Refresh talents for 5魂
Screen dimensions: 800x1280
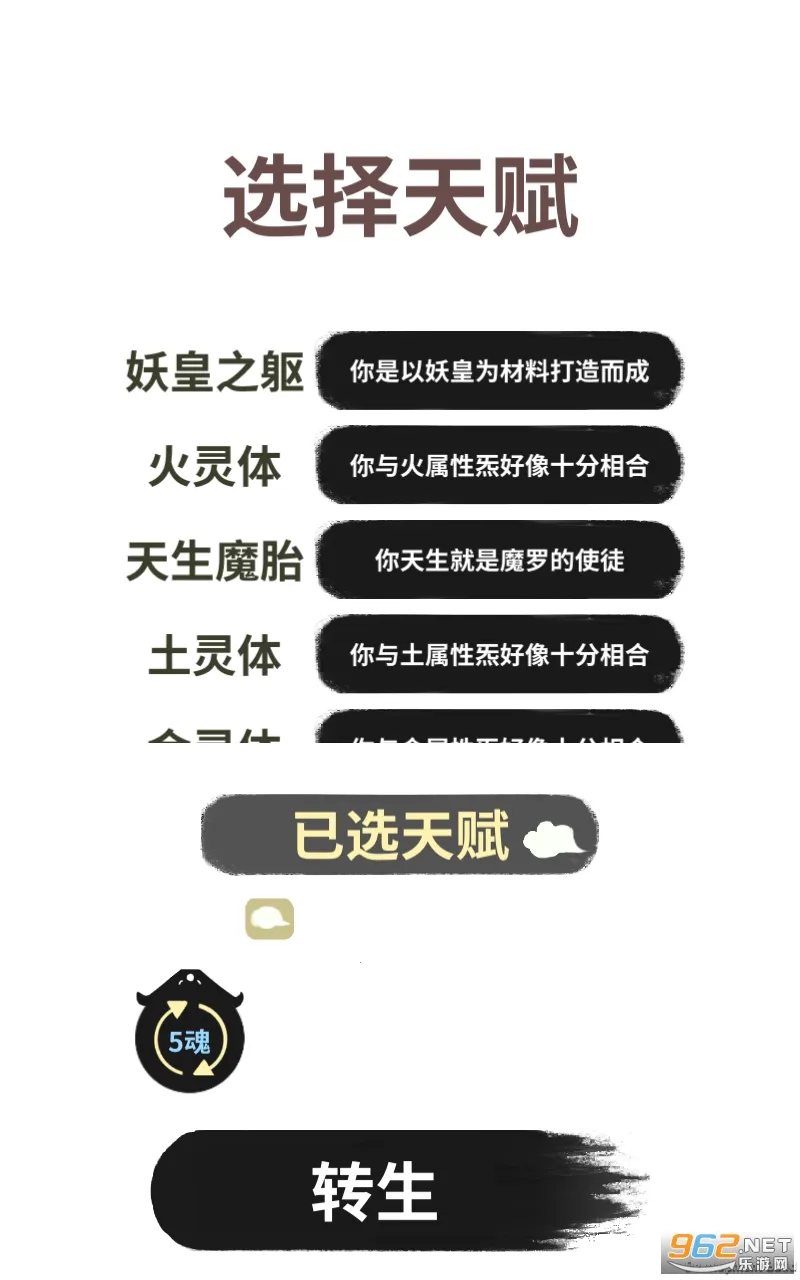(x=189, y=1042)
